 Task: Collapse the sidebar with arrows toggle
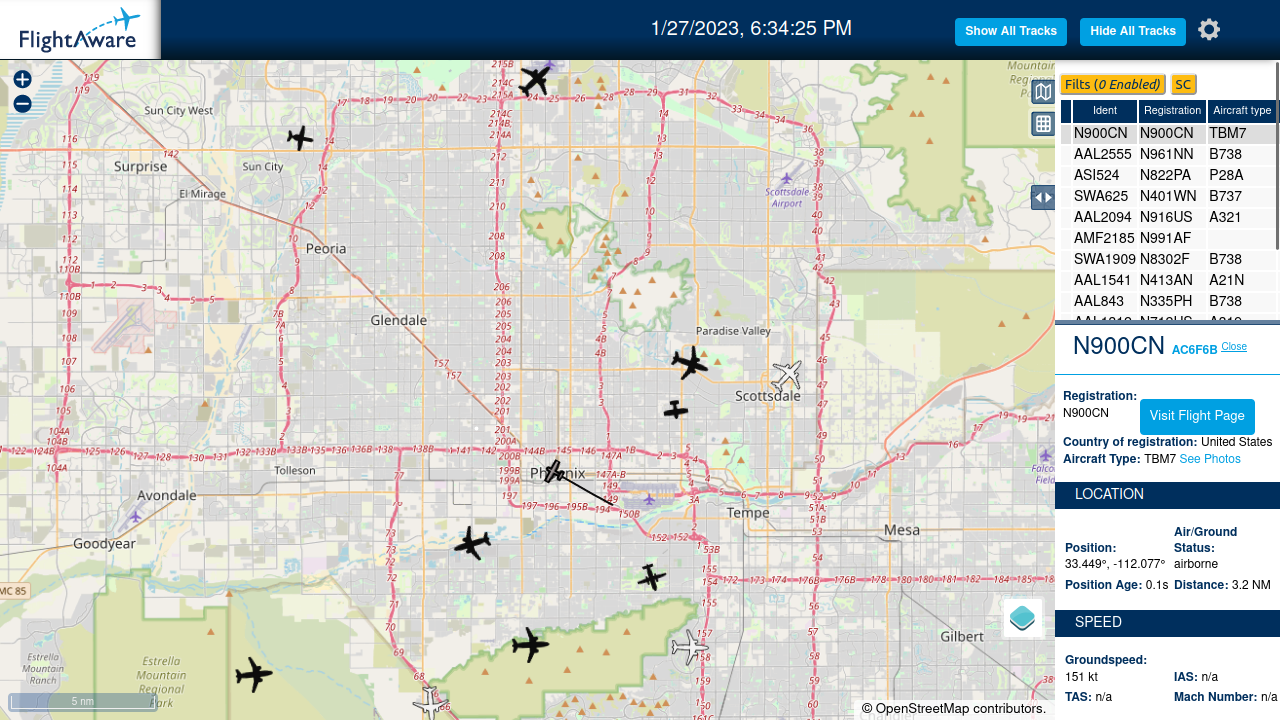point(1043,198)
